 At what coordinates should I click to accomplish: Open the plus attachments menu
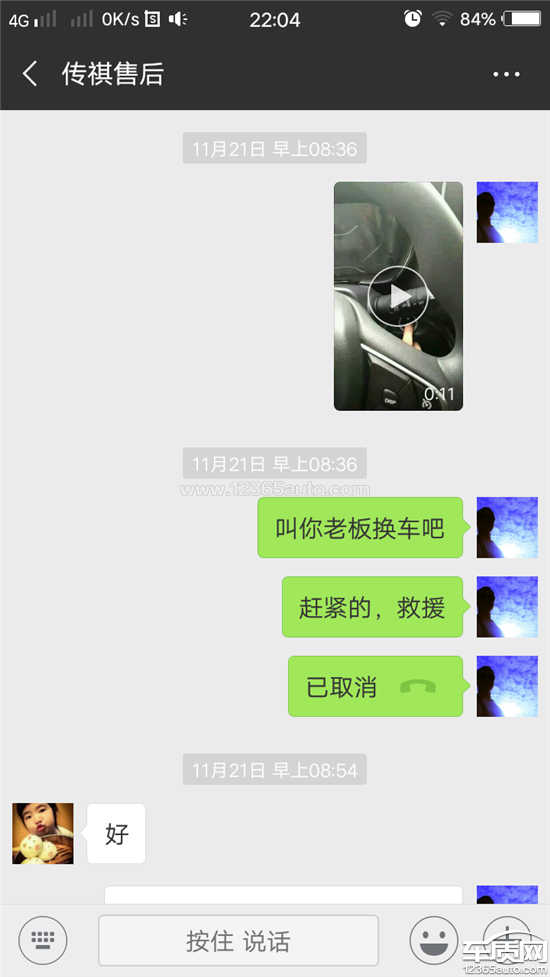[507, 940]
